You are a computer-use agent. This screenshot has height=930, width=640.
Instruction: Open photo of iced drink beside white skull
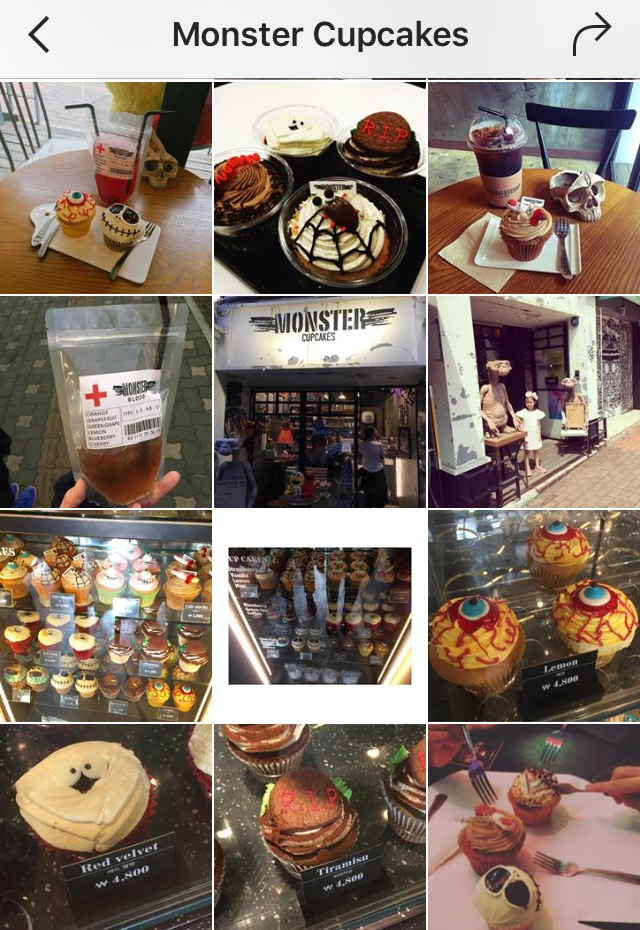click(x=533, y=187)
